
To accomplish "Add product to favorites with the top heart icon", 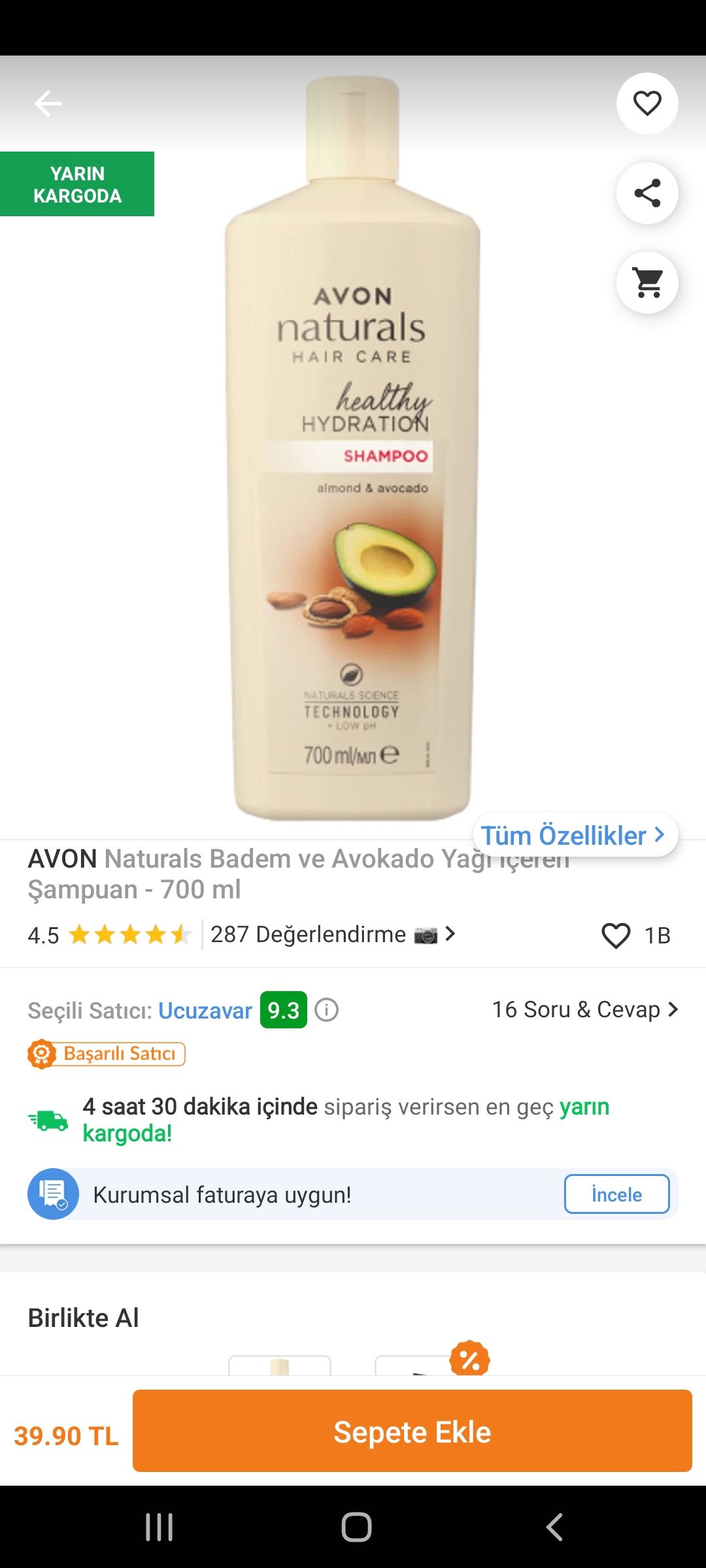I will [x=647, y=103].
